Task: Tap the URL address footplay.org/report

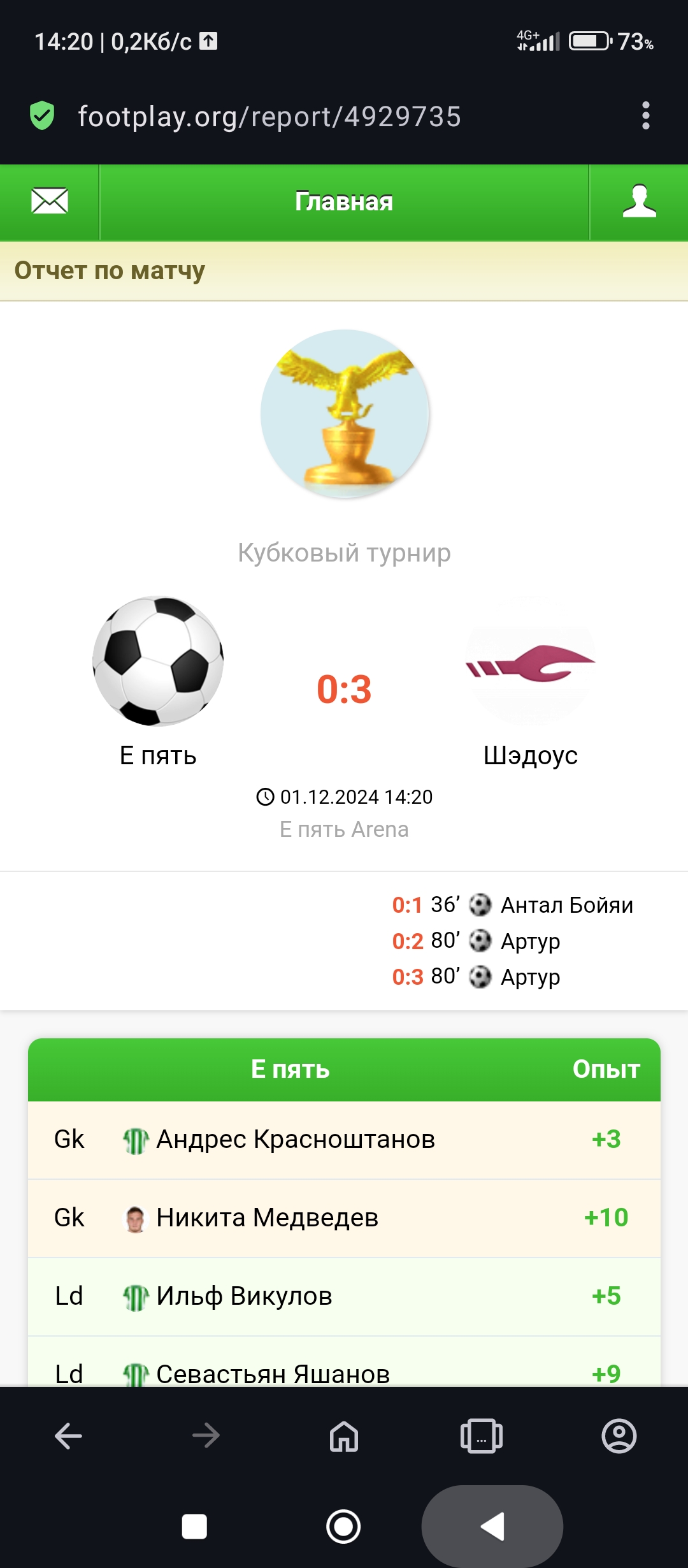Action: (x=269, y=117)
